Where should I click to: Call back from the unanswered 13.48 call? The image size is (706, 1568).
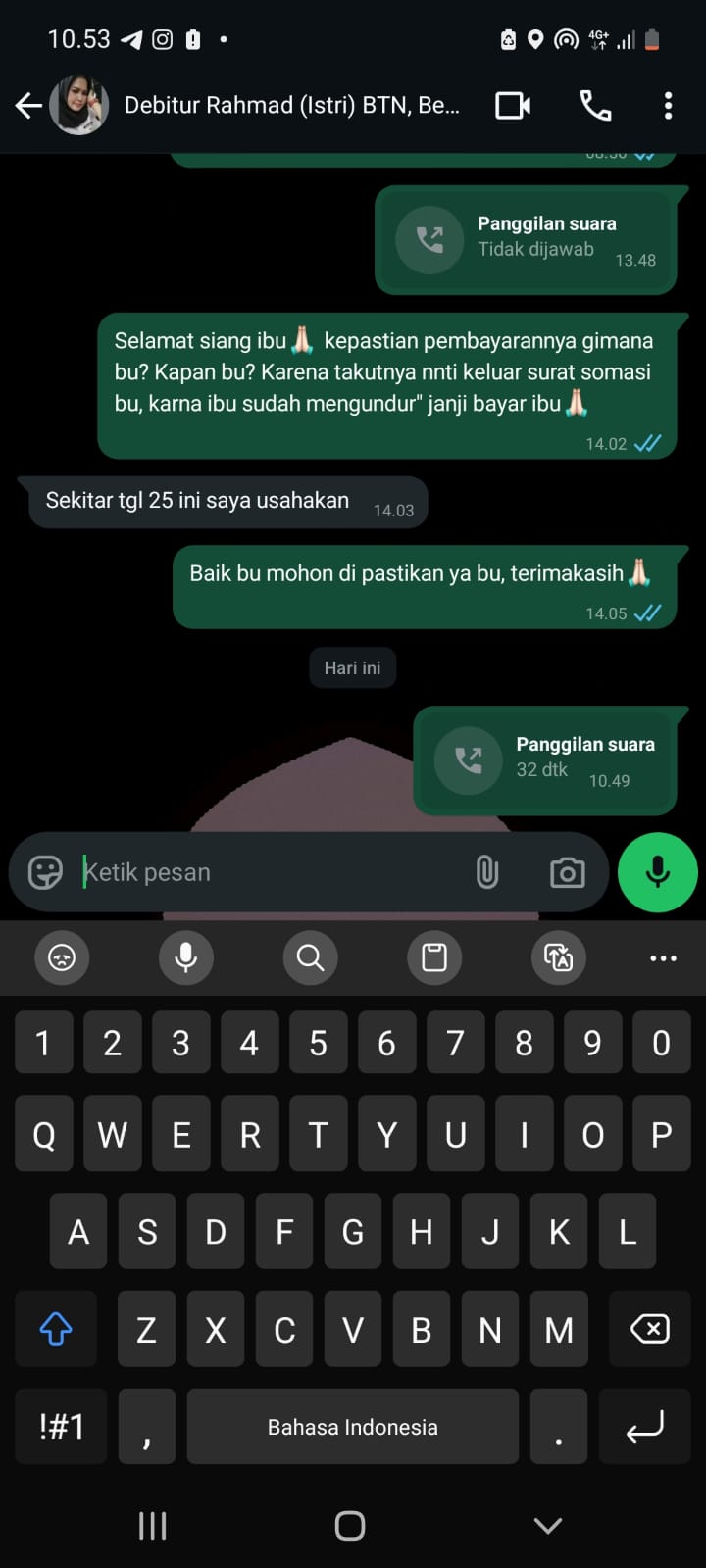[429, 239]
